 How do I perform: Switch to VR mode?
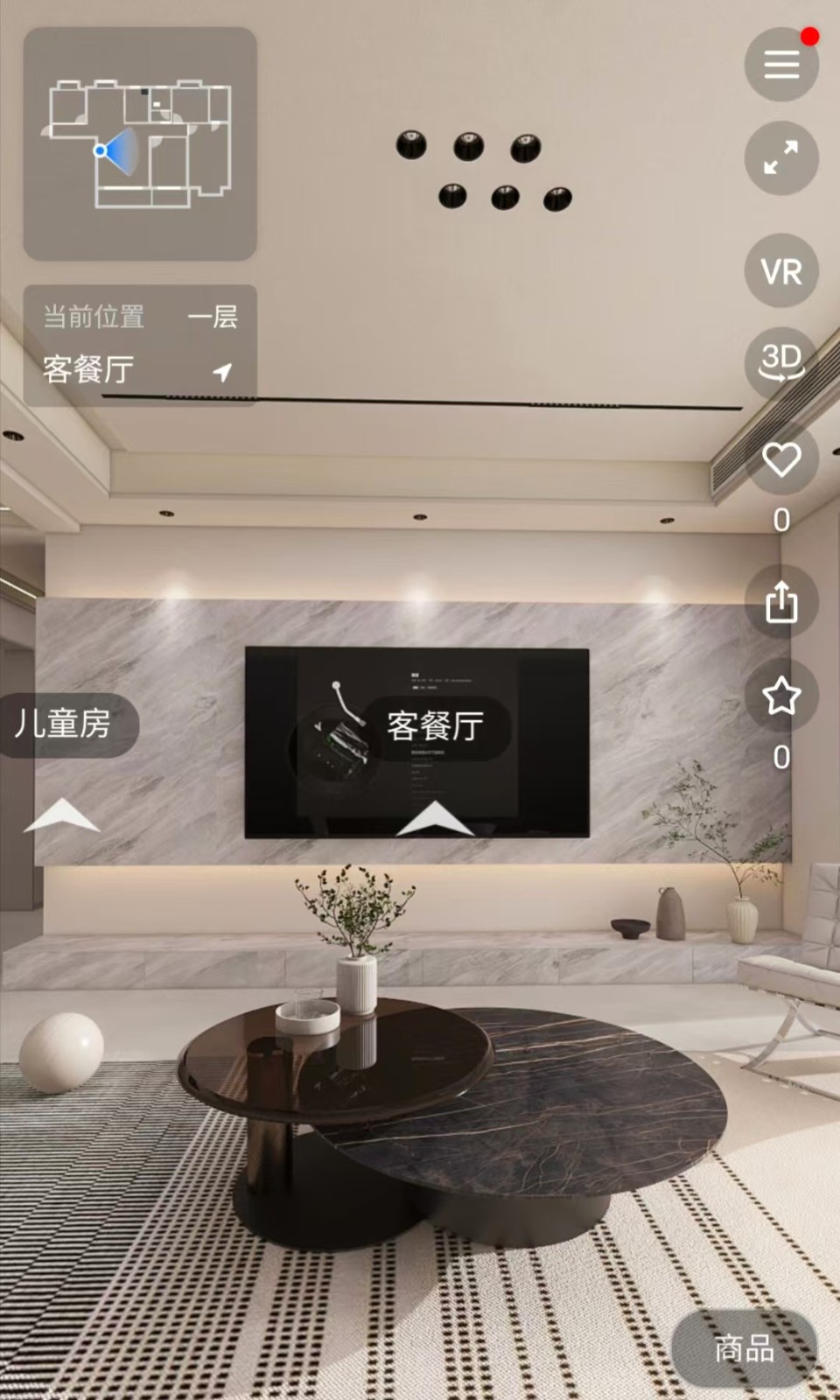[x=781, y=271]
